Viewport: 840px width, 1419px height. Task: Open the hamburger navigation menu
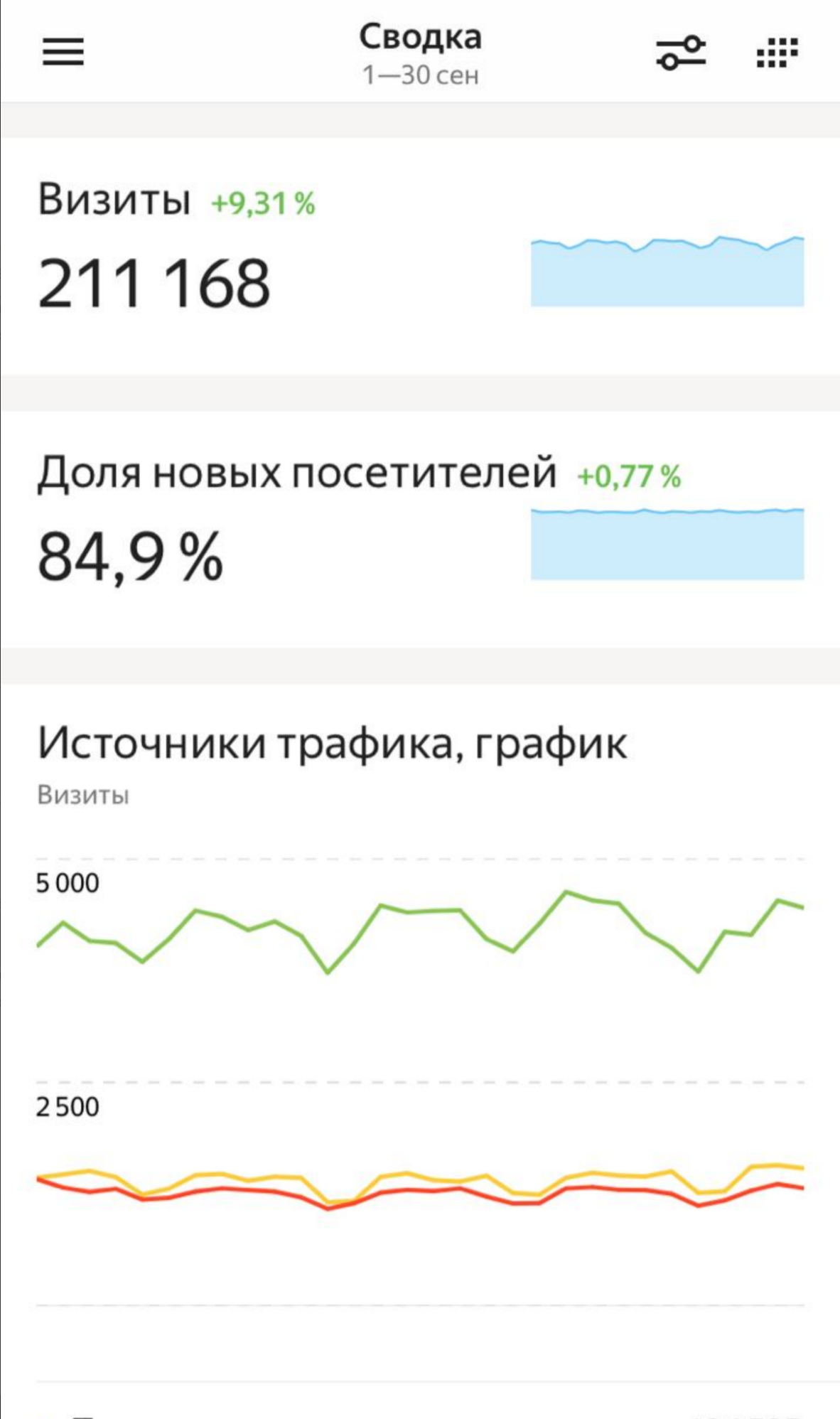click(63, 52)
